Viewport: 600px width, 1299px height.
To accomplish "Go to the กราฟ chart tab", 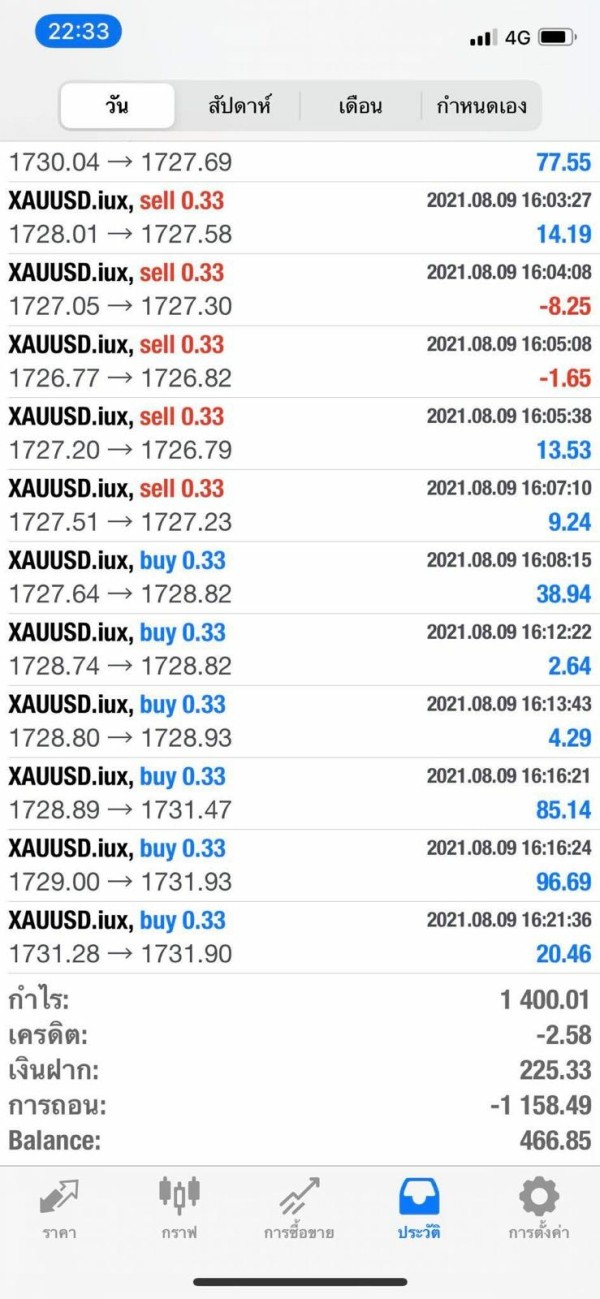I will point(179,1209).
